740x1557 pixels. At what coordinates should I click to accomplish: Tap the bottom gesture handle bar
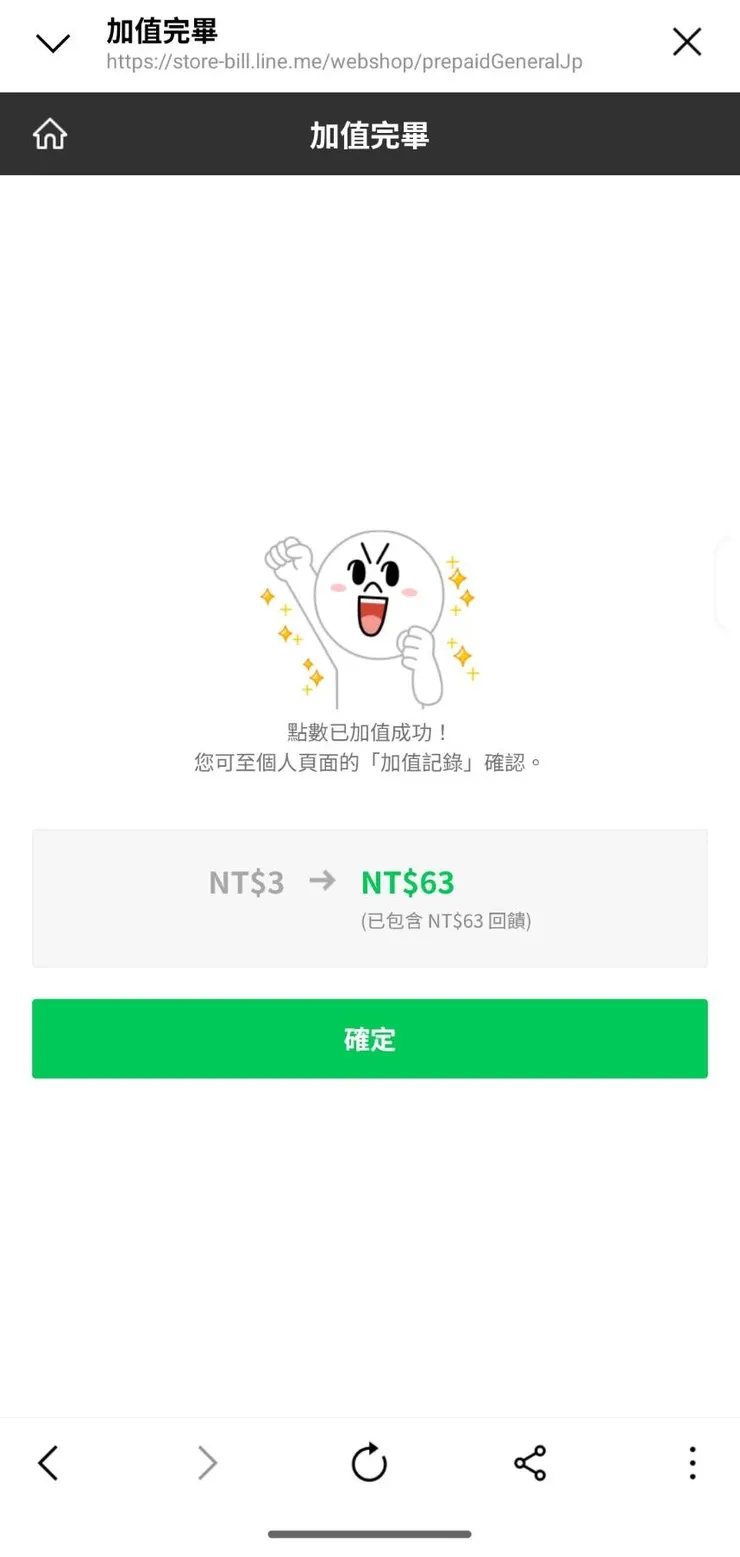coord(369,1533)
